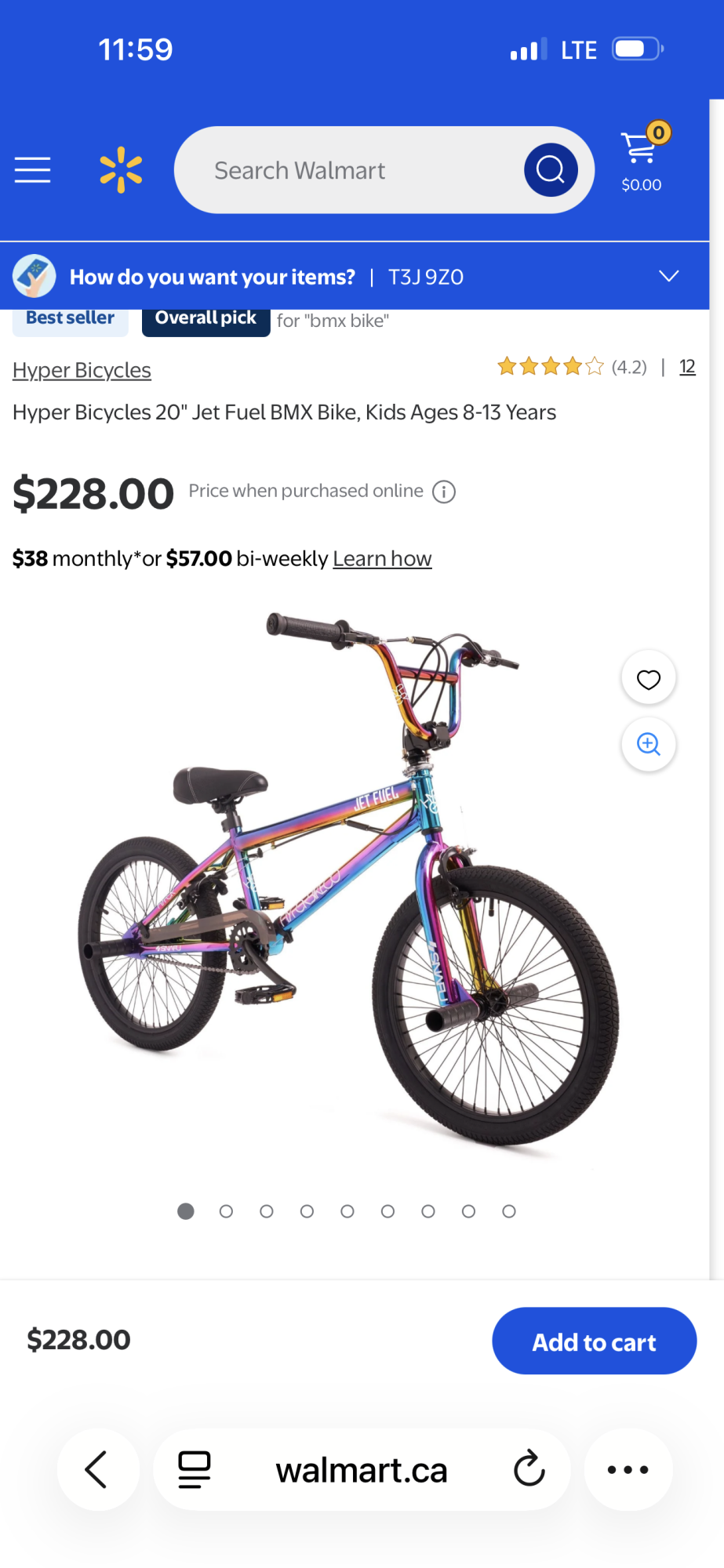Add to cart
Viewport: 724px width, 1568px height.
pos(594,1341)
